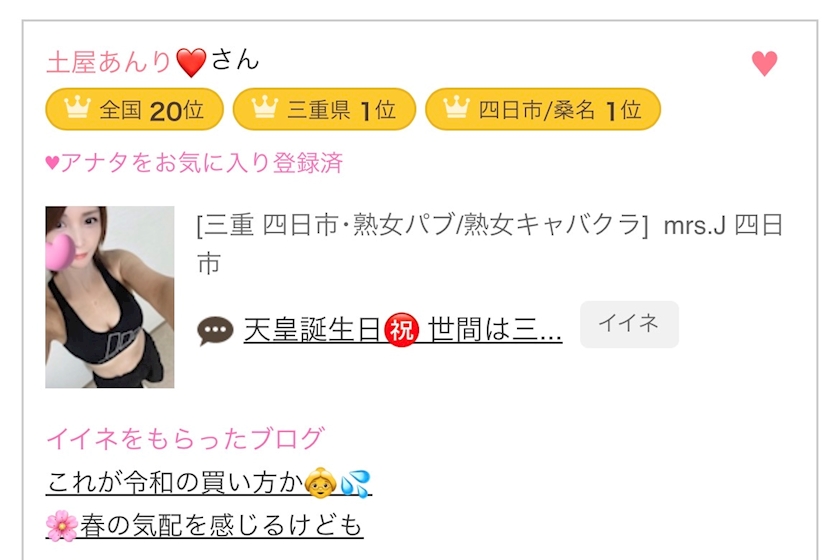Open 土屋あんり's profile name link
The height and width of the screenshot is (560, 840).
click(x=110, y=62)
